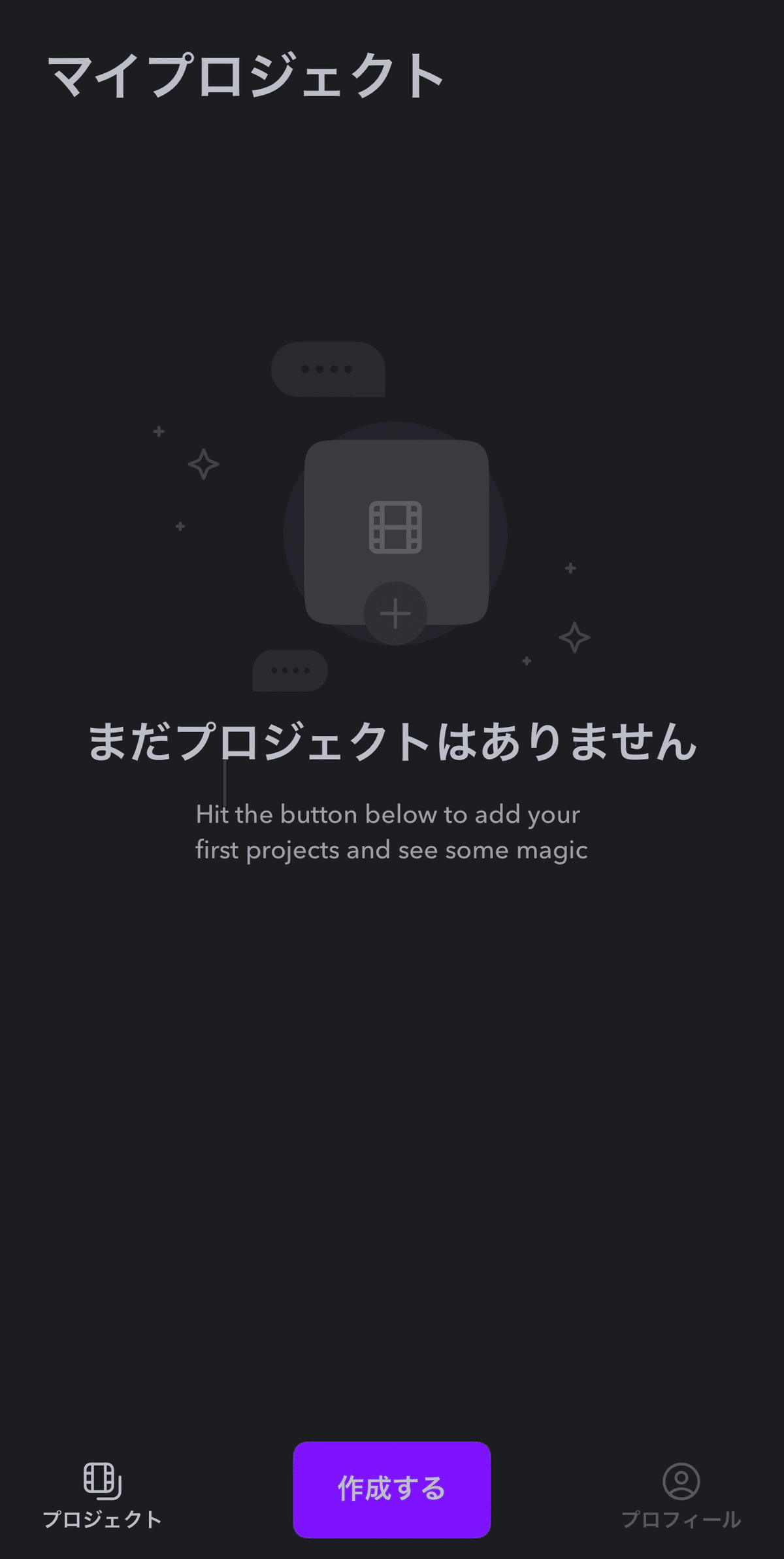The width and height of the screenshot is (784, 1559).
Task: Tap the purple 作成する button
Action: [392, 1489]
